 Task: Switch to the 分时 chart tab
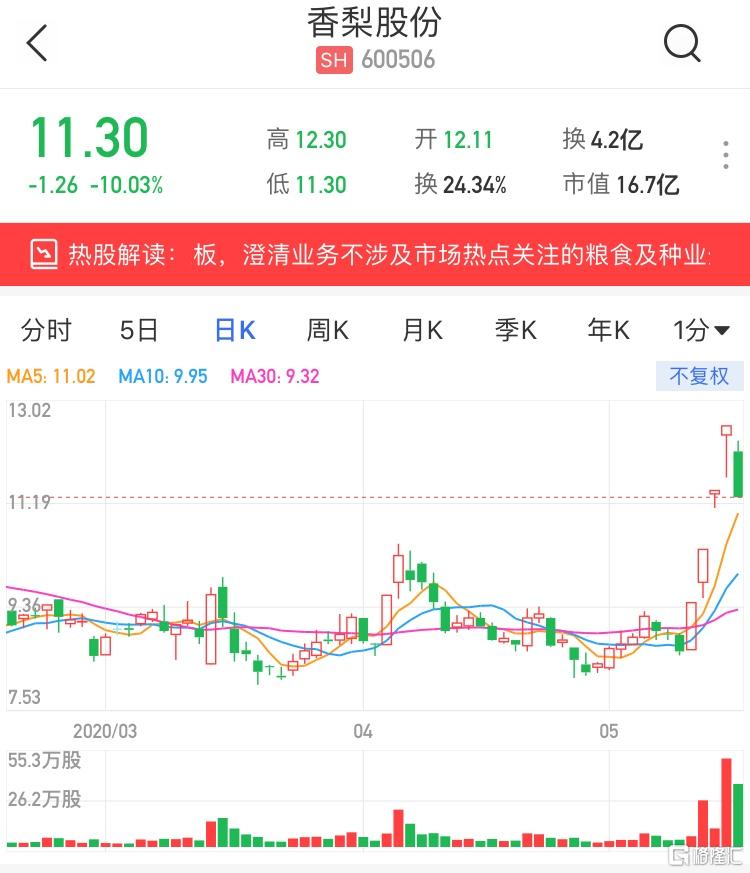[47, 330]
